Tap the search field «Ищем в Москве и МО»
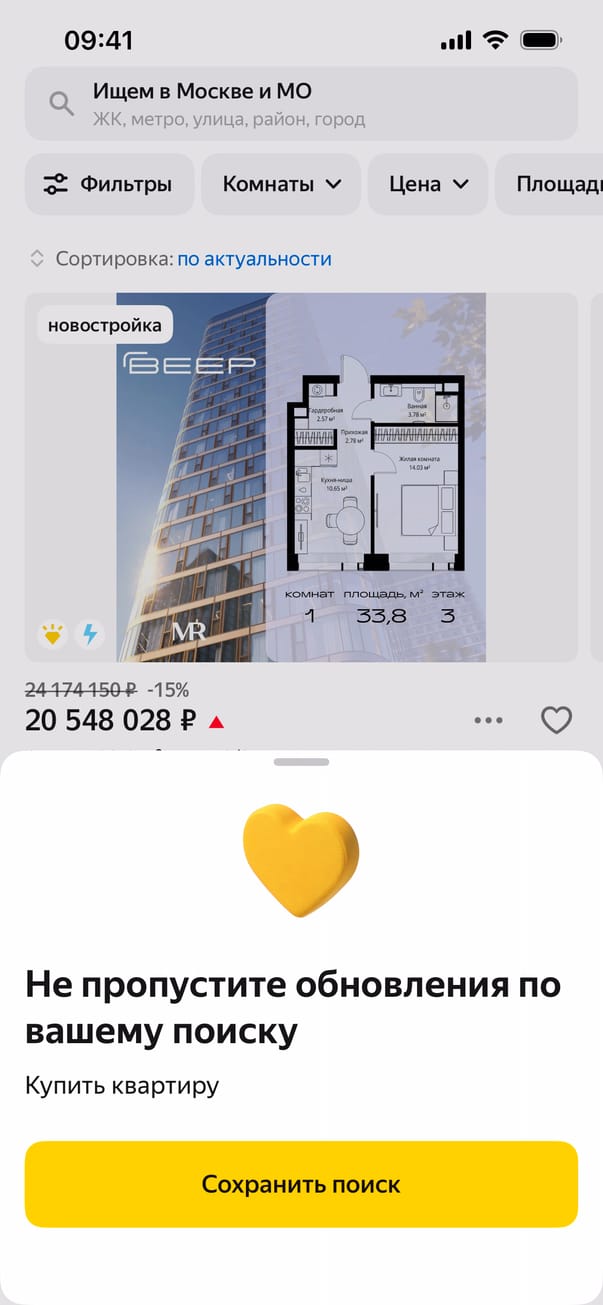The image size is (603, 1305). 300,104
